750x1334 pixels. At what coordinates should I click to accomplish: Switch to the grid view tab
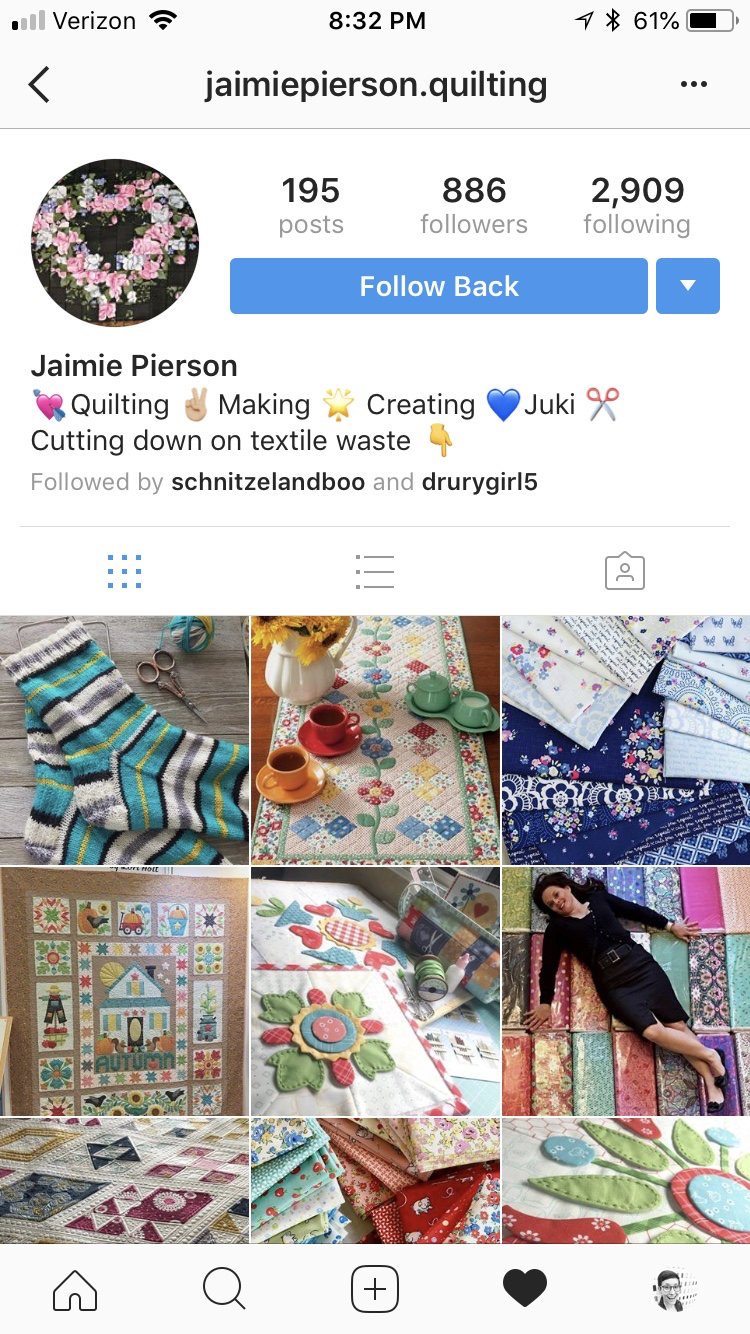(124, 571)
